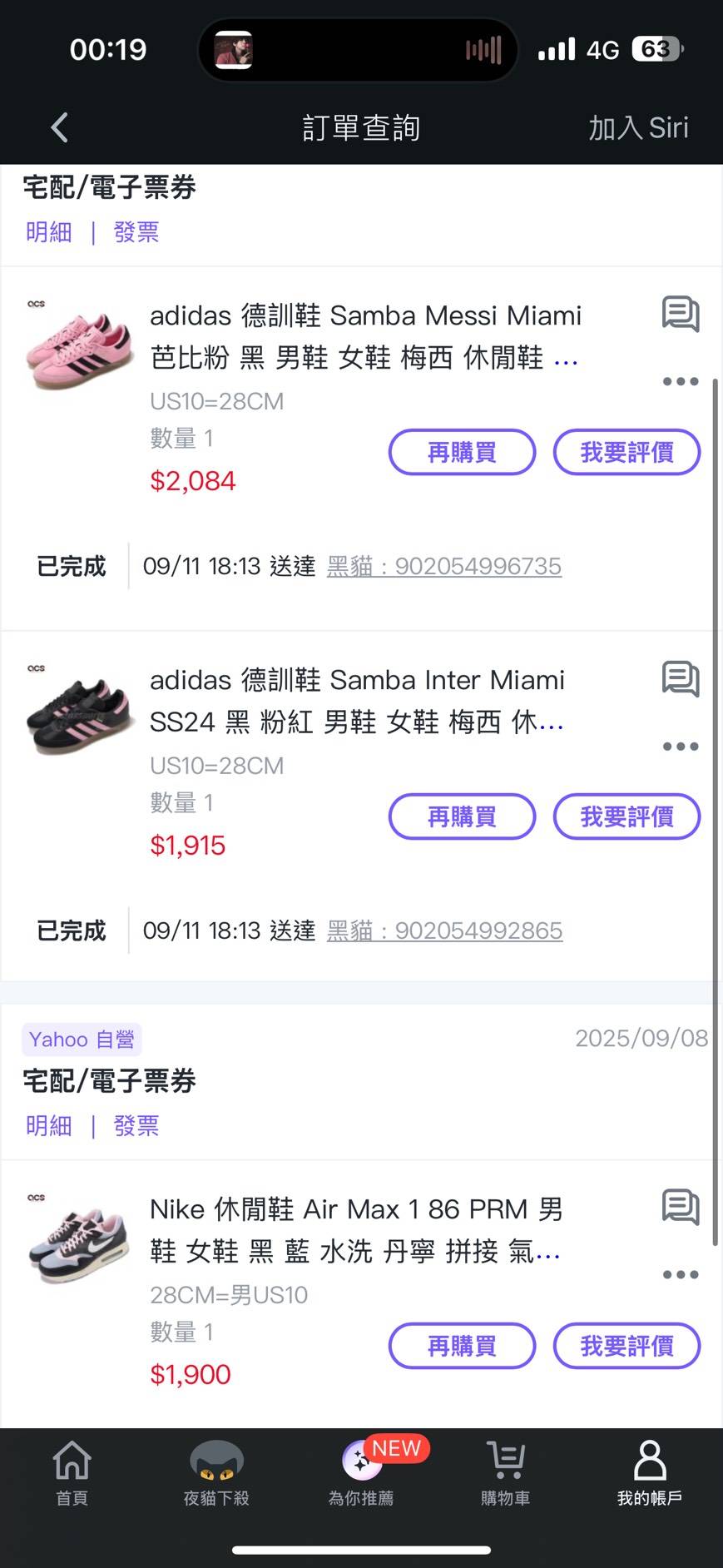Go to the 購物車 tab
The image size is (723, 1568).
[505, 1474]
